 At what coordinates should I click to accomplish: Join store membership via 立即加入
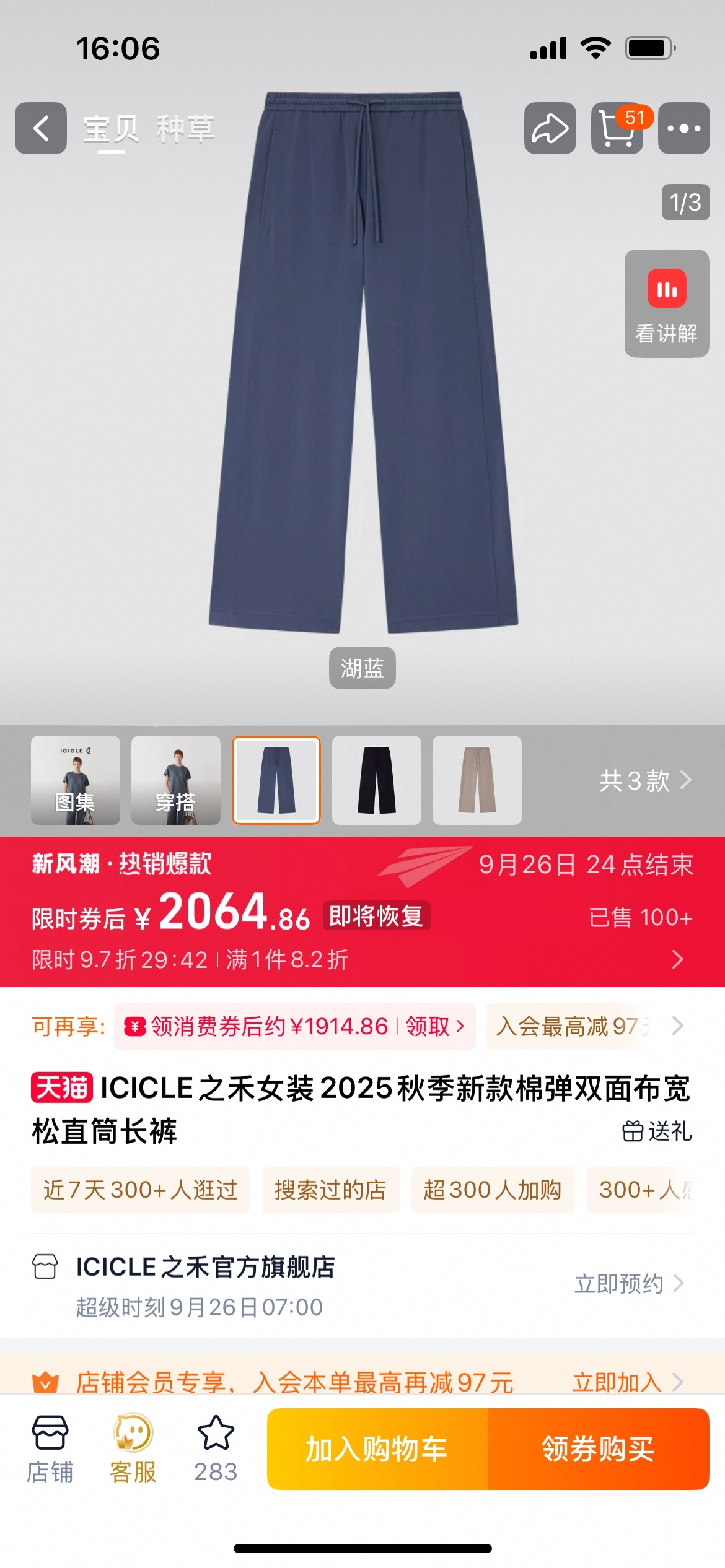point(627,1382)
